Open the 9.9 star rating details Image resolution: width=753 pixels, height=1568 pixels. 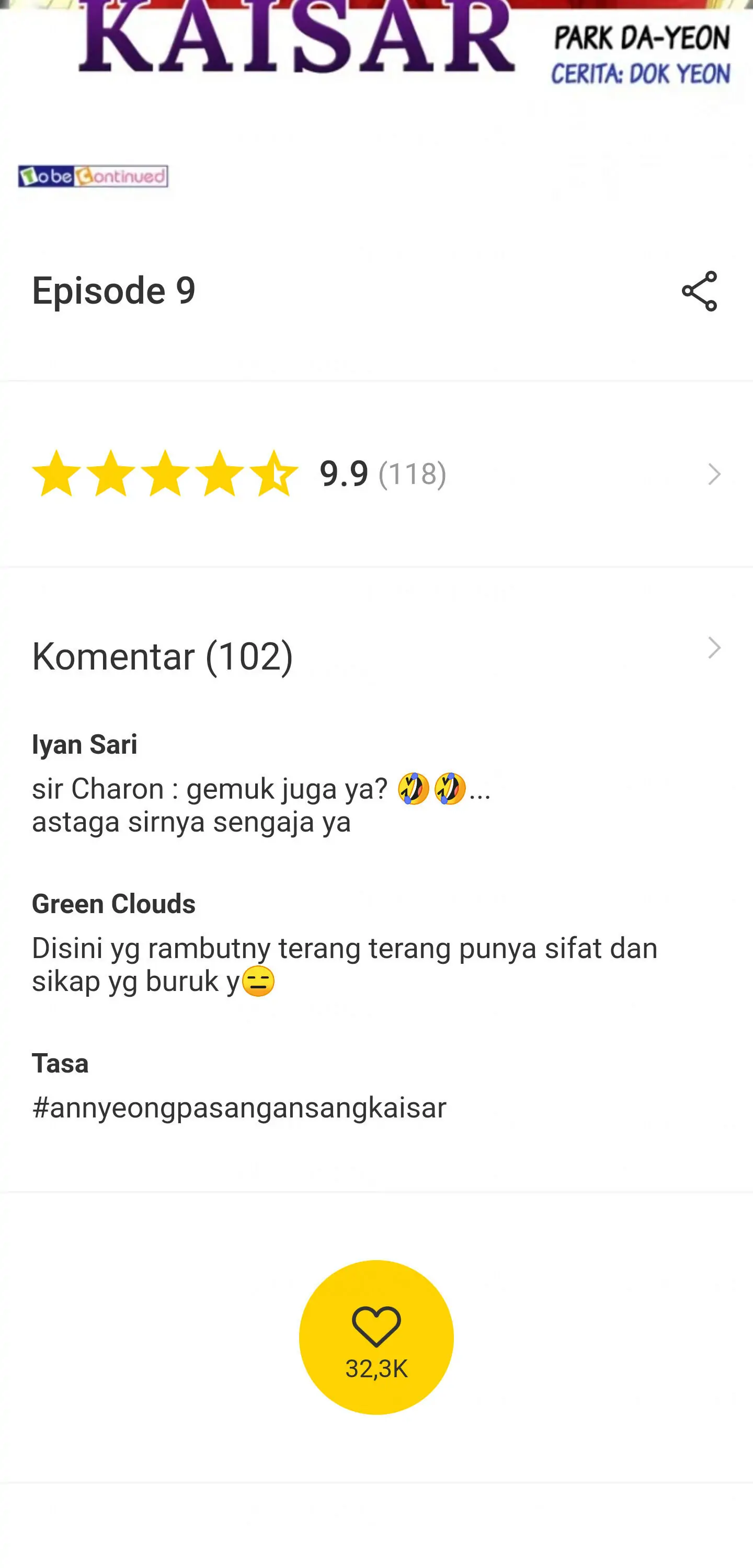click(x=376, y=474)
